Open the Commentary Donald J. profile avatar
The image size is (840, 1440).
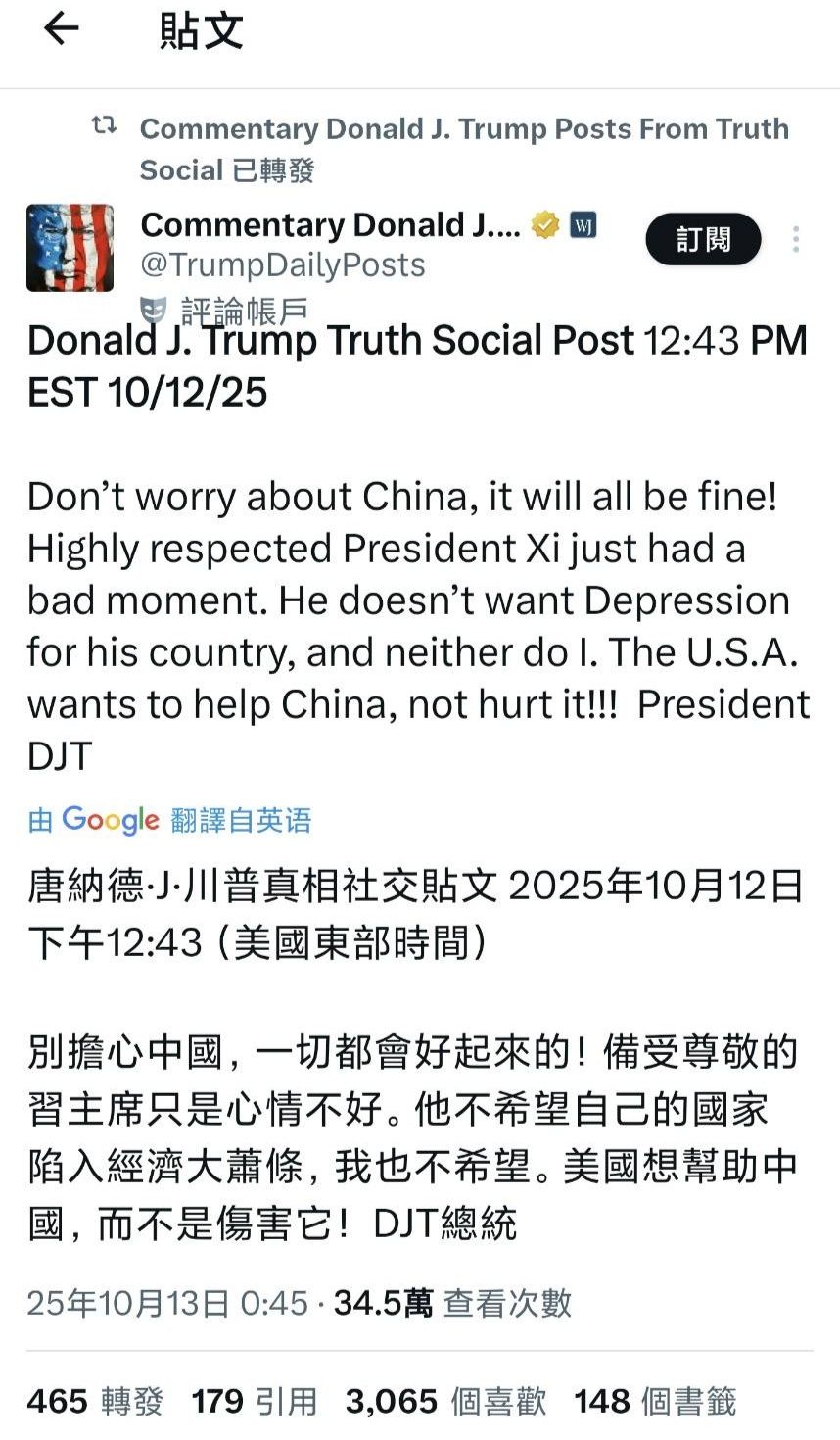point(70,248)
